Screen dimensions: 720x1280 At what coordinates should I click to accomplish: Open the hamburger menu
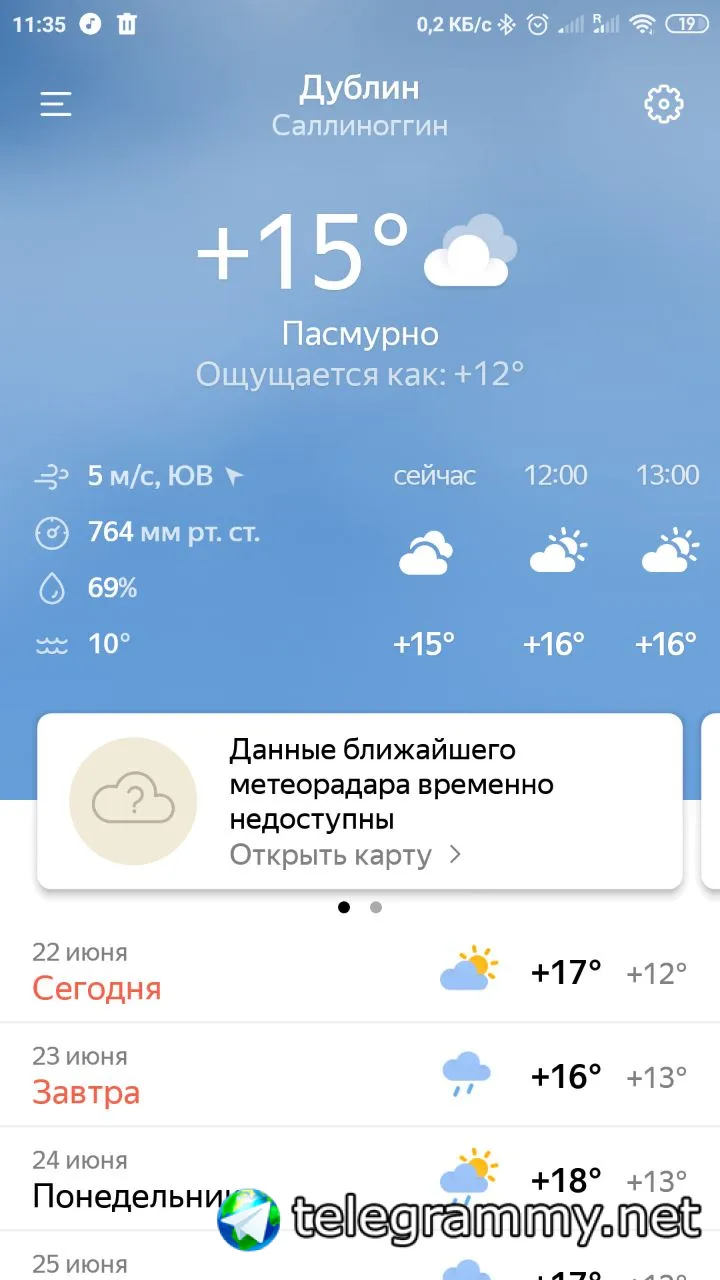tap(56, 104)
